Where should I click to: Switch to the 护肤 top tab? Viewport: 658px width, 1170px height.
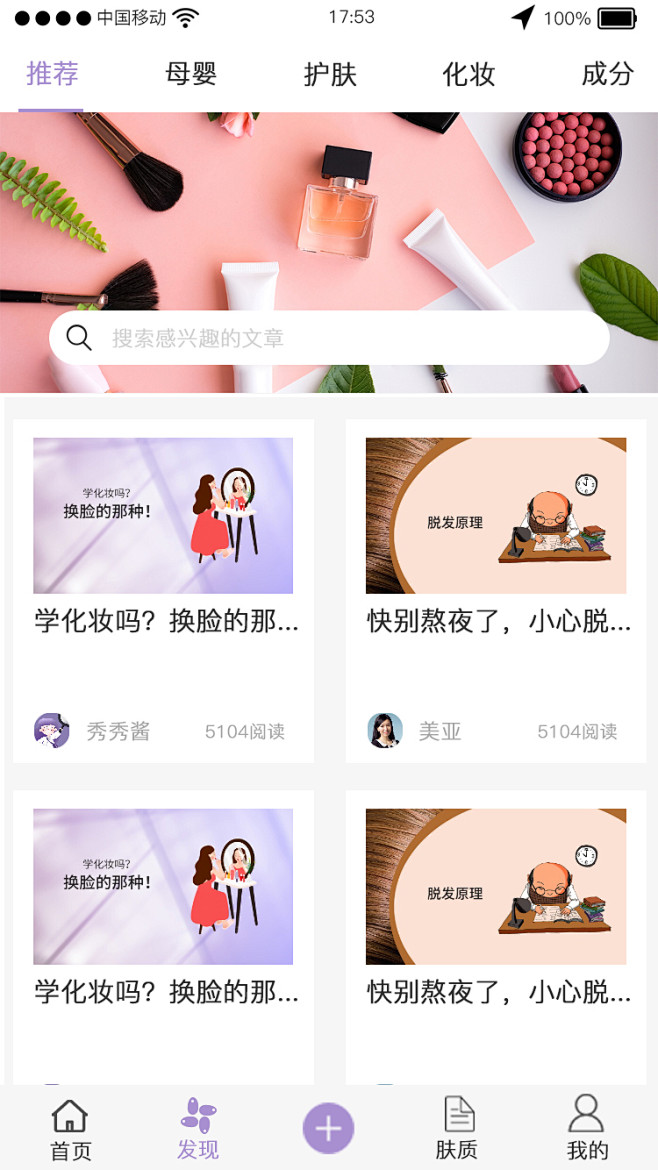pos(330,75)
